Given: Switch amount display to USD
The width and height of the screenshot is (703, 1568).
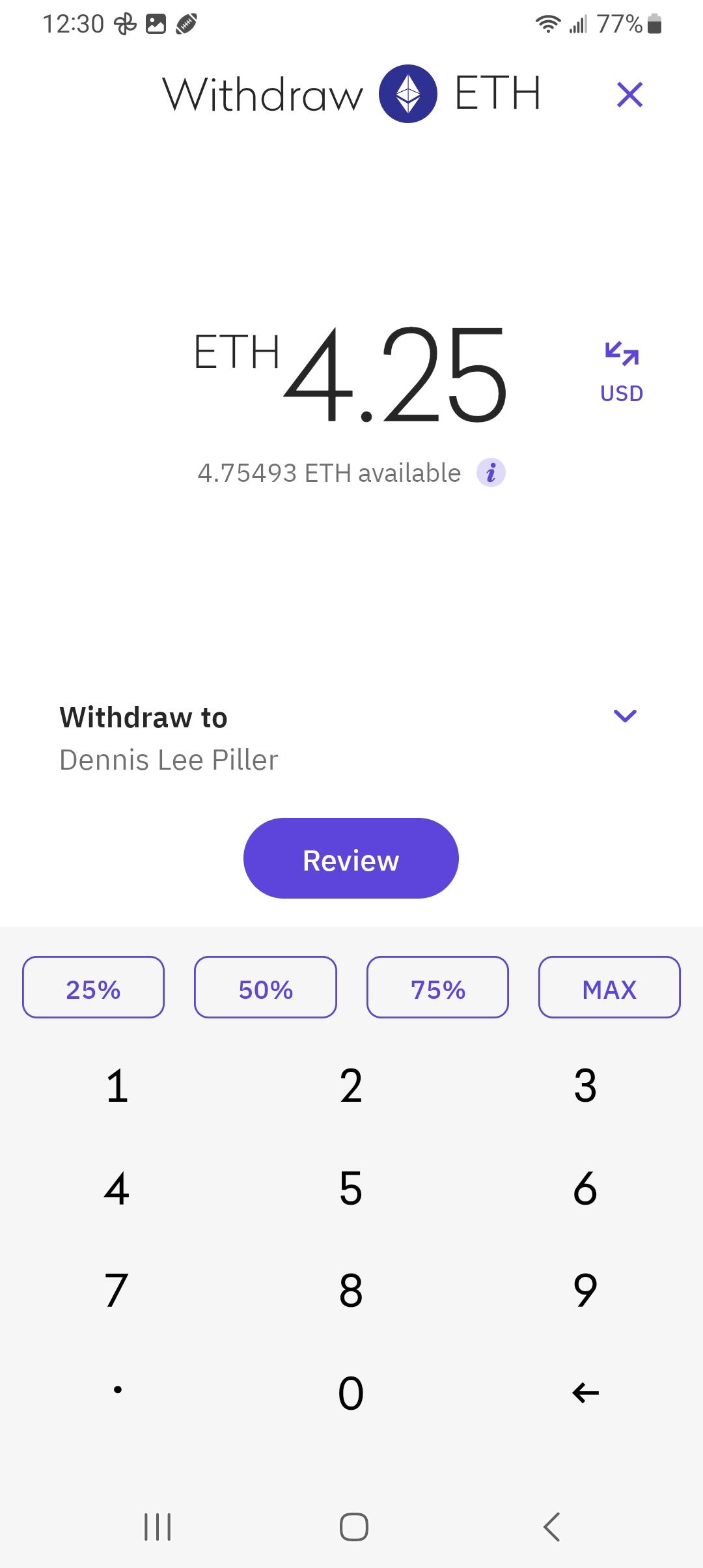Looking at the screenshot, I should click(x=622, y=372).
